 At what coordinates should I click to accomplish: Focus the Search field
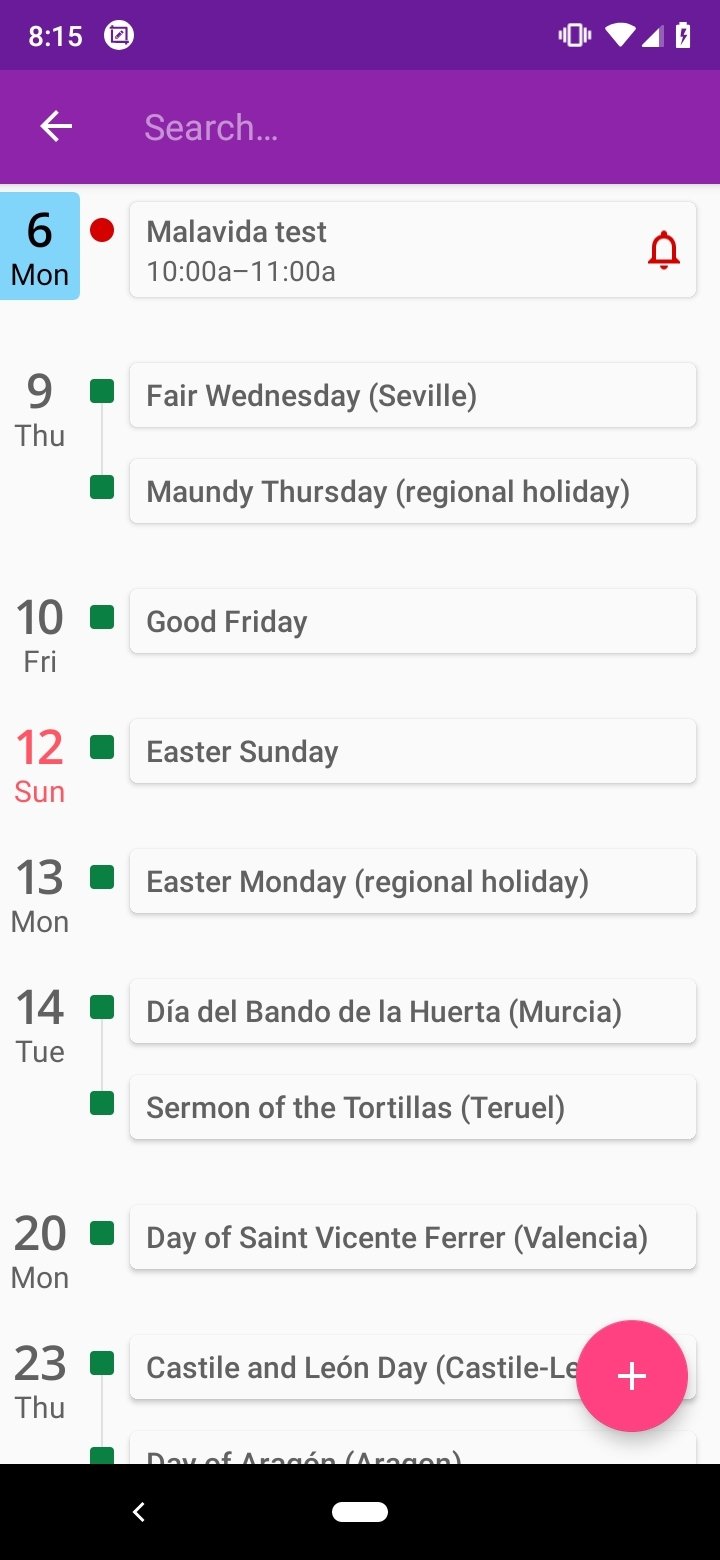pyautogui.click(x=400, y=127)
